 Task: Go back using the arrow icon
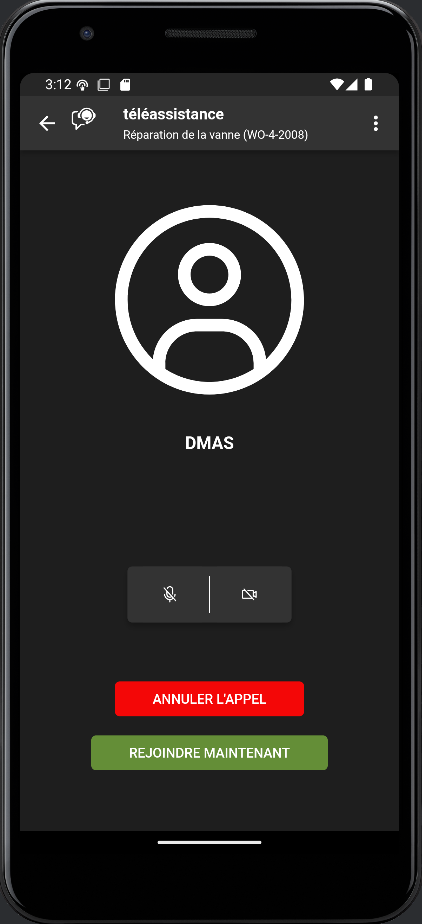[x=47, y=123]
